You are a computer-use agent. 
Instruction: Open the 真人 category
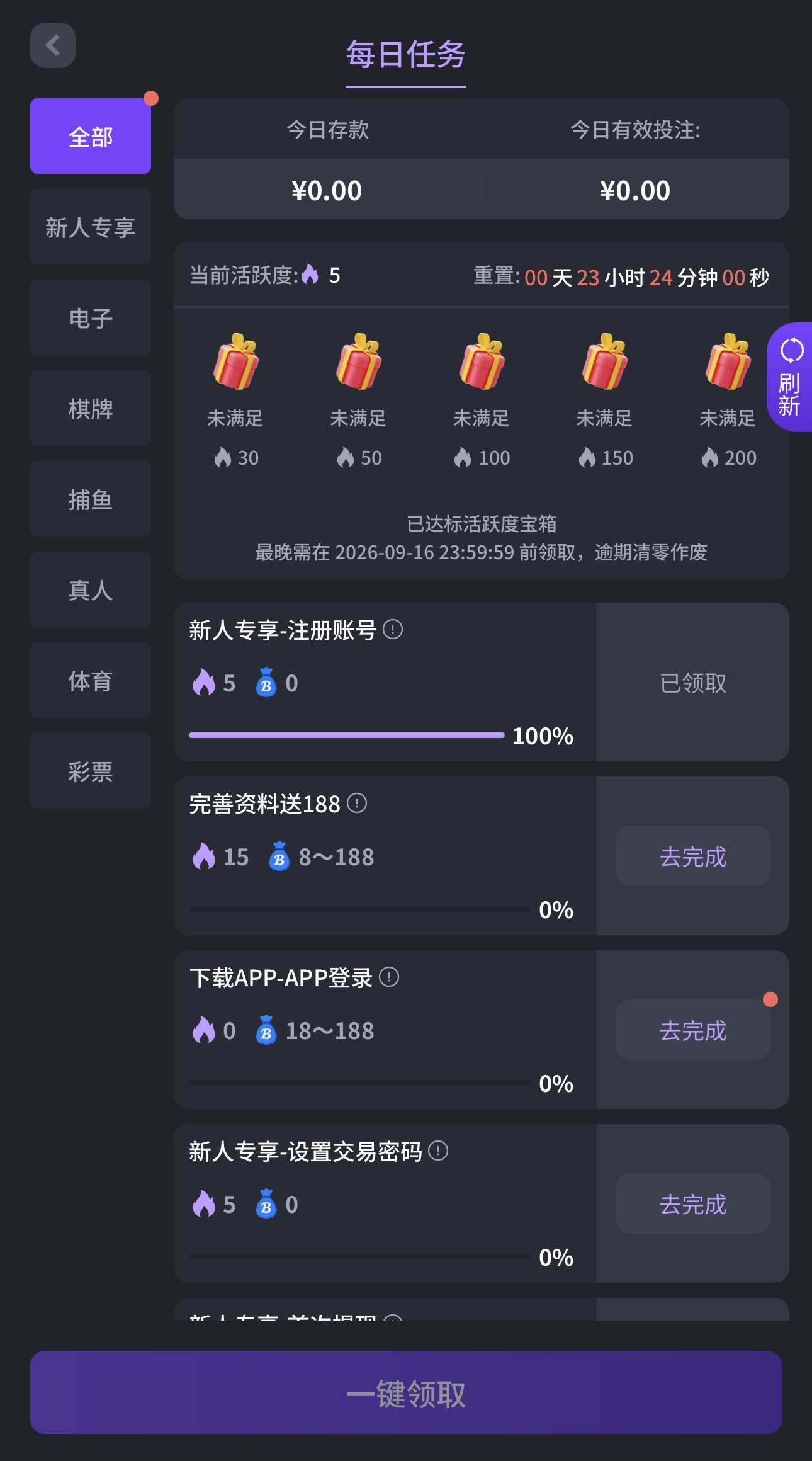pyautogui.click(x=91, y=589)
